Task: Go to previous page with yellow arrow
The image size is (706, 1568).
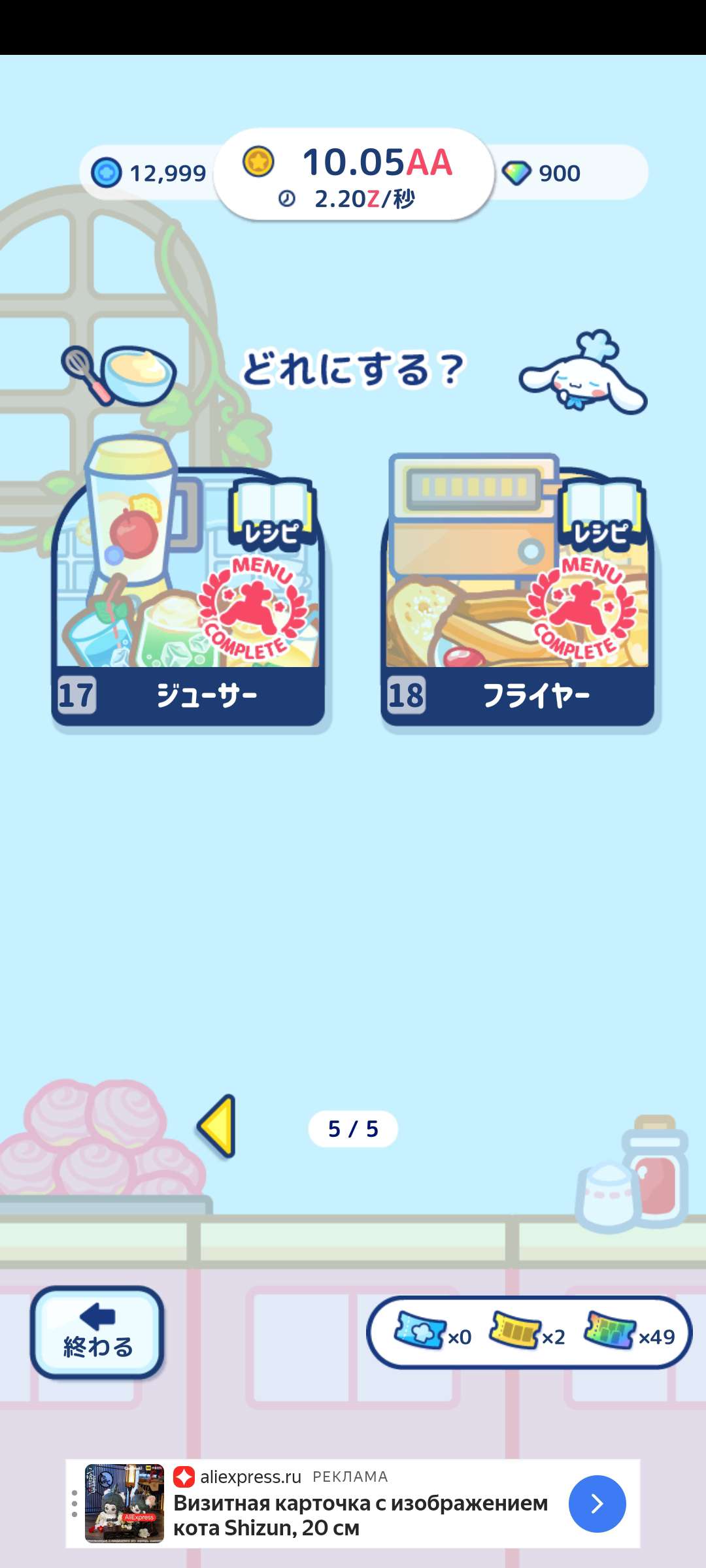Action: pos(217,1126)
